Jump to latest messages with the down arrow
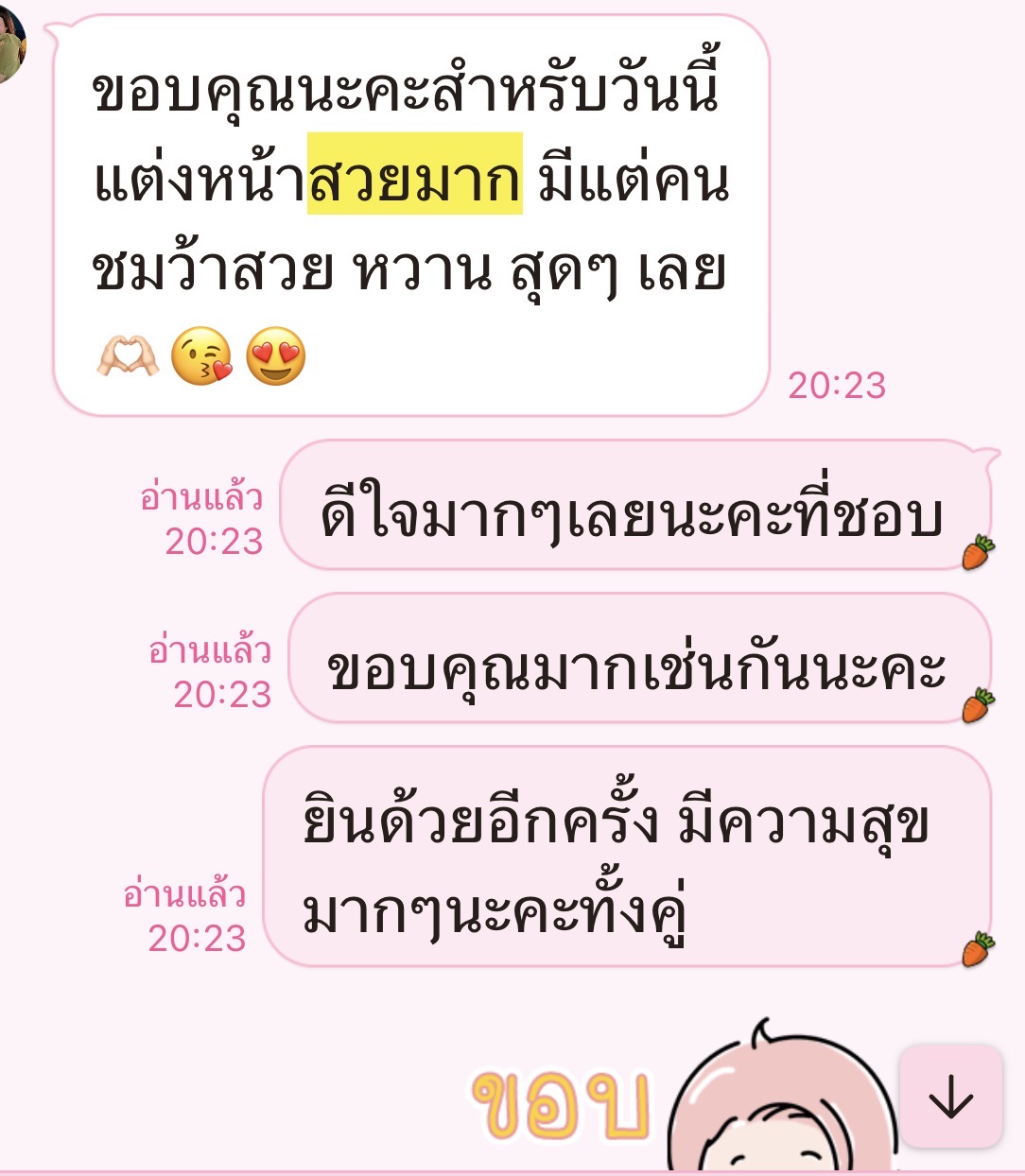This screenshot has height=1176, width=1025. 950,1097
